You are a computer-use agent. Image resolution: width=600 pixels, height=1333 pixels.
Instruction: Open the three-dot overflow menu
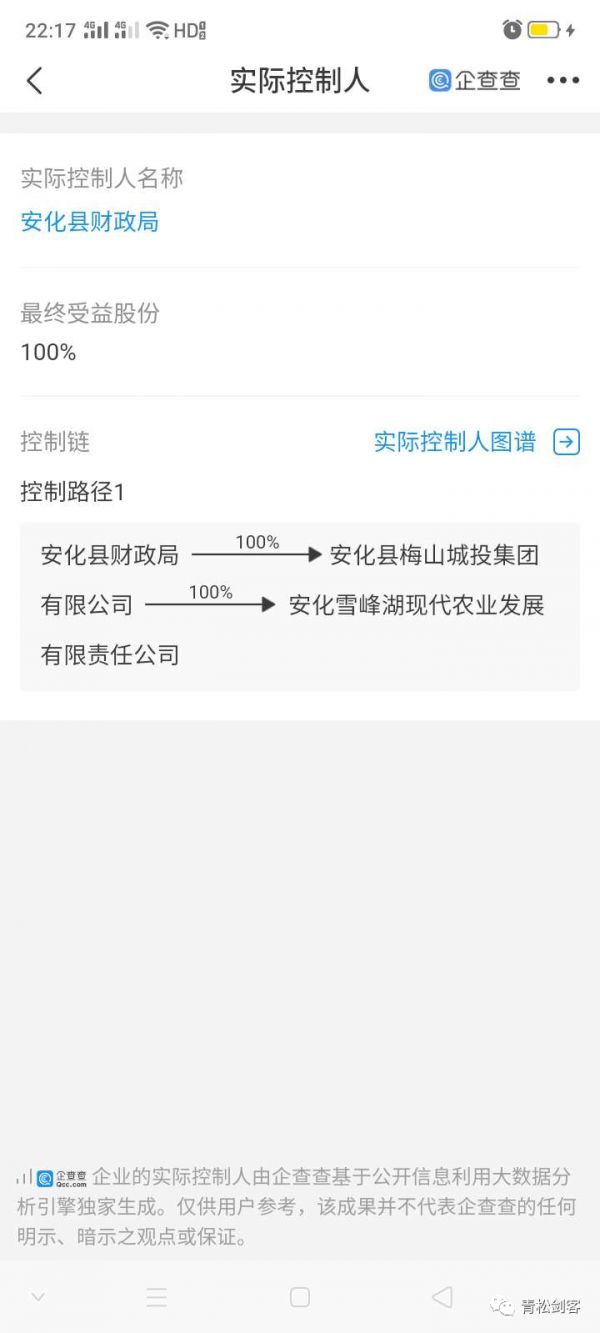point(563,81)
